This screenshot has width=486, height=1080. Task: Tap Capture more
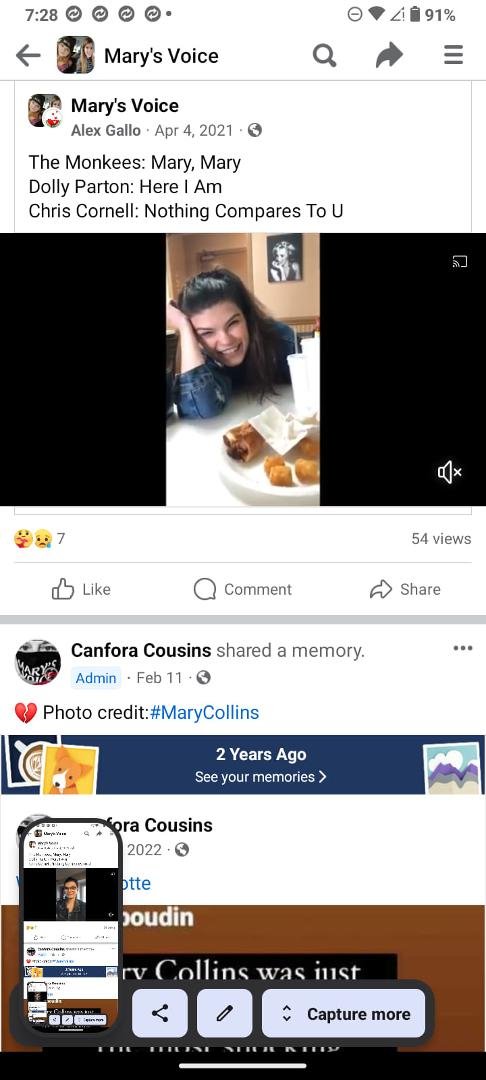point(344,1013)
